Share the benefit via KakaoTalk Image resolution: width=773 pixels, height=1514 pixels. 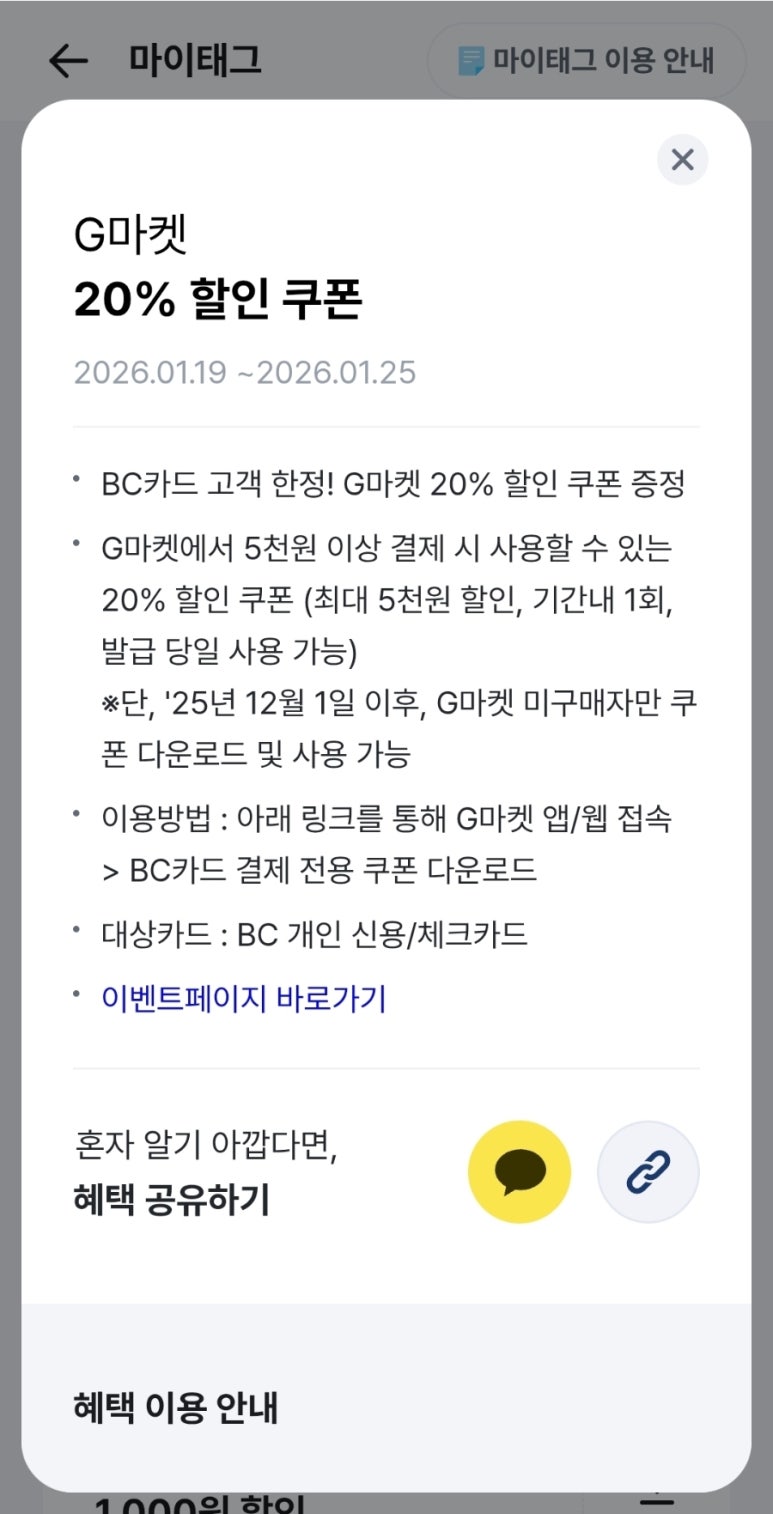click(x=520, y=1172)
